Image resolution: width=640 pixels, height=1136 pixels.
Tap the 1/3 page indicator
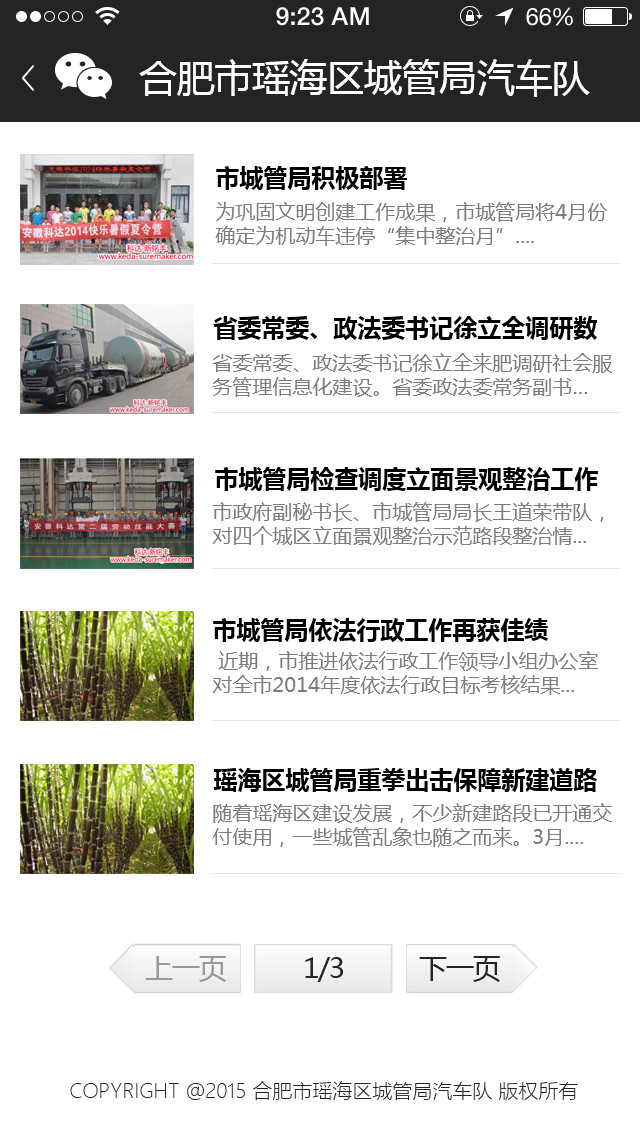point(323,968)
